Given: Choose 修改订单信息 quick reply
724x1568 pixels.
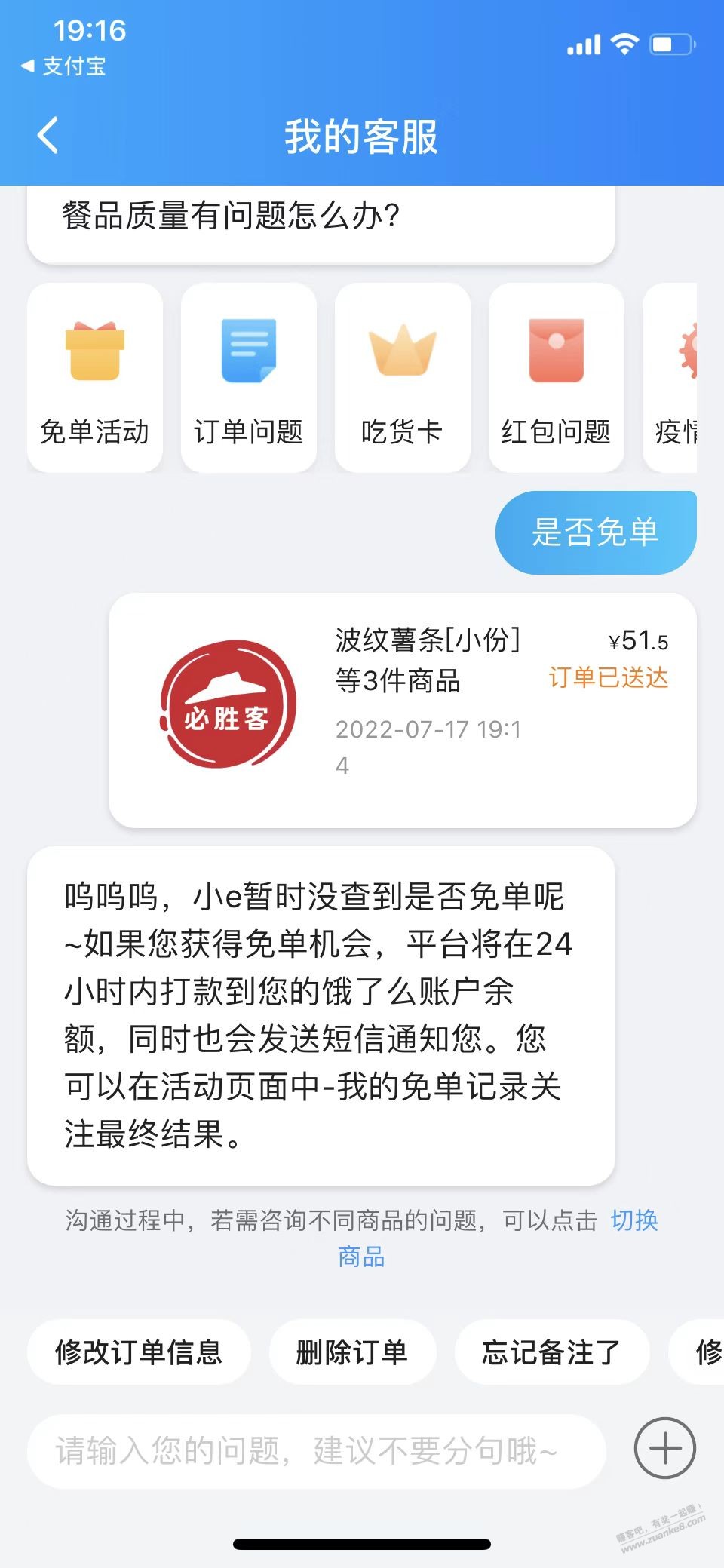Looking at the screenshot, I should pos(139,1352).
